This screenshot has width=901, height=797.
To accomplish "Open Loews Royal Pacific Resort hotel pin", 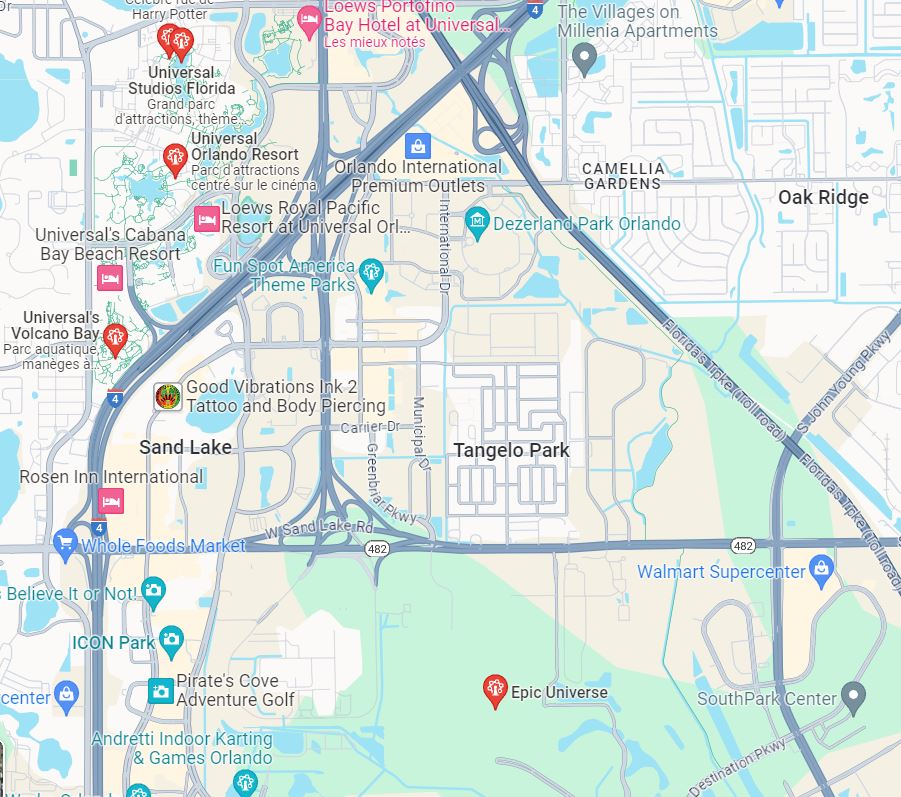I will pyautogui.click(x=207, y=218).
